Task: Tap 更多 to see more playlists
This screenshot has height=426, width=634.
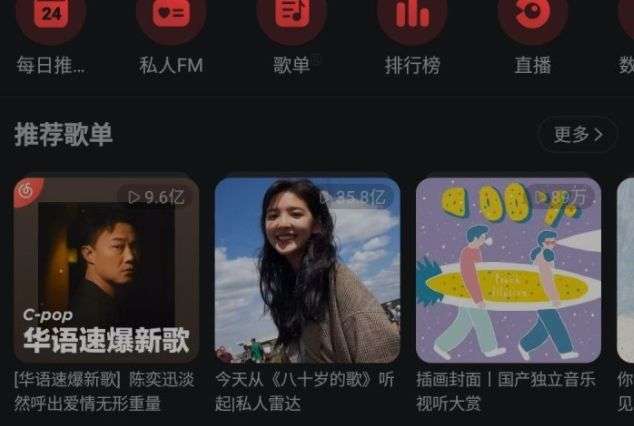Action: coord(577,134)
